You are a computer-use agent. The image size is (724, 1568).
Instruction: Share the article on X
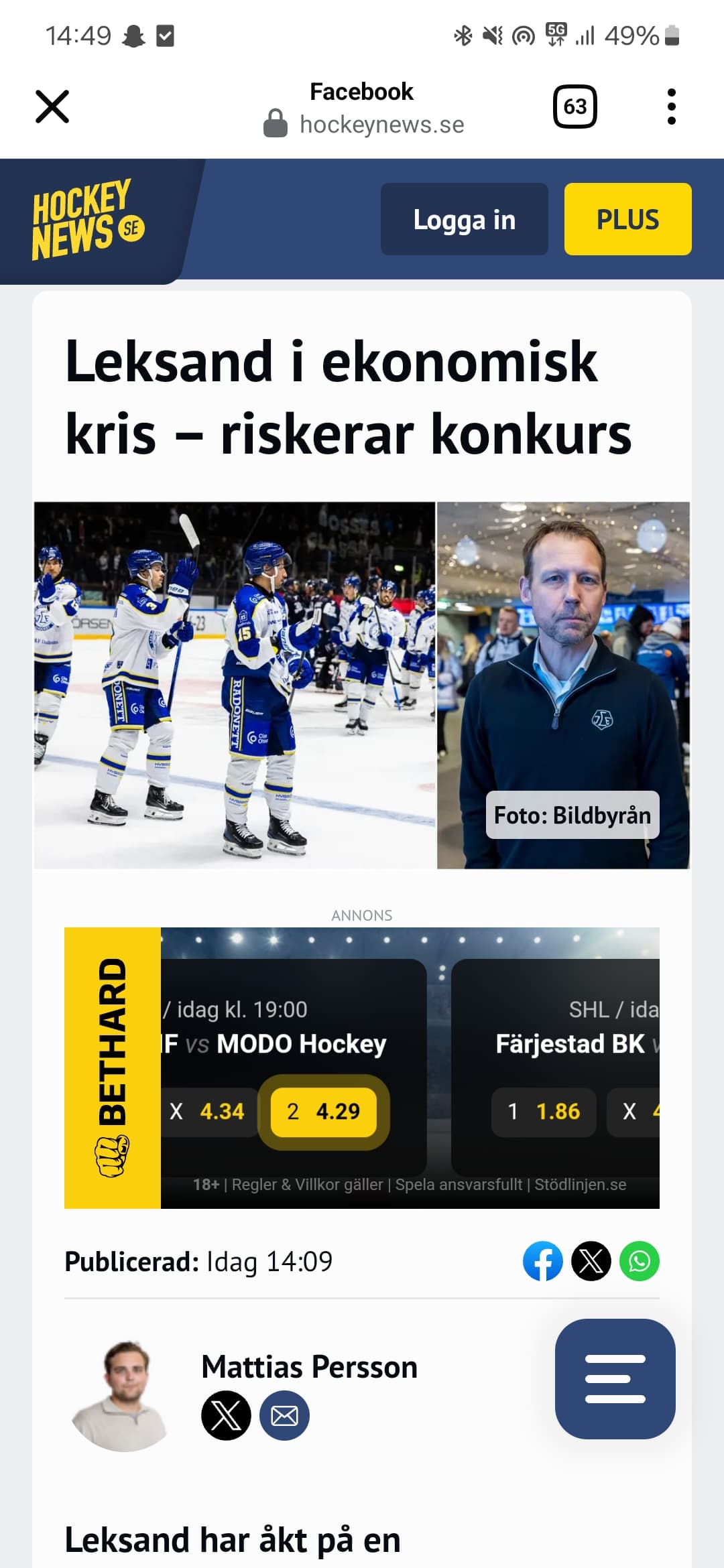pos(591,1261)
